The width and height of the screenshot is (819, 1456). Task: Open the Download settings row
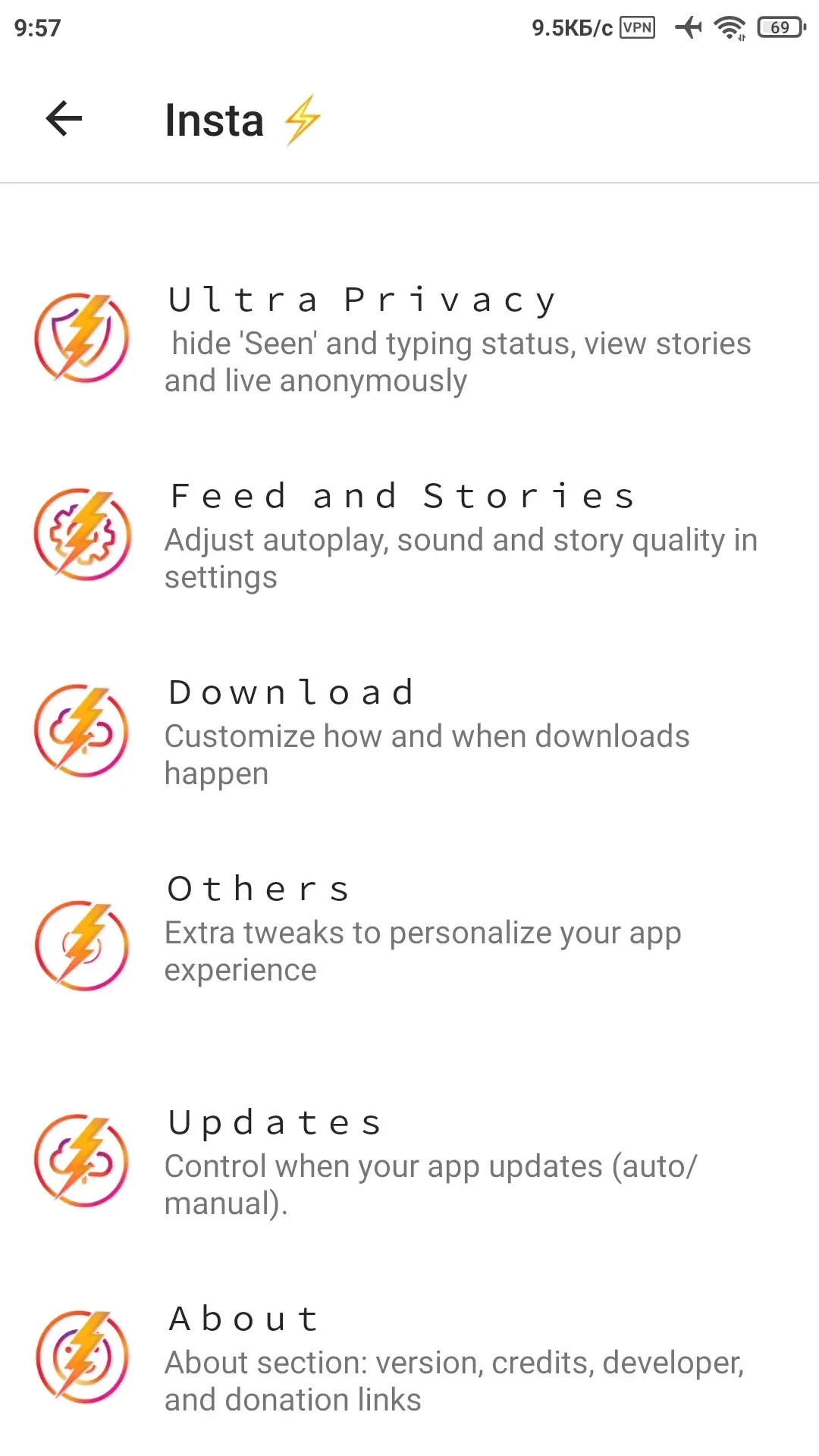pyautogui.click(x=409, y=732)
